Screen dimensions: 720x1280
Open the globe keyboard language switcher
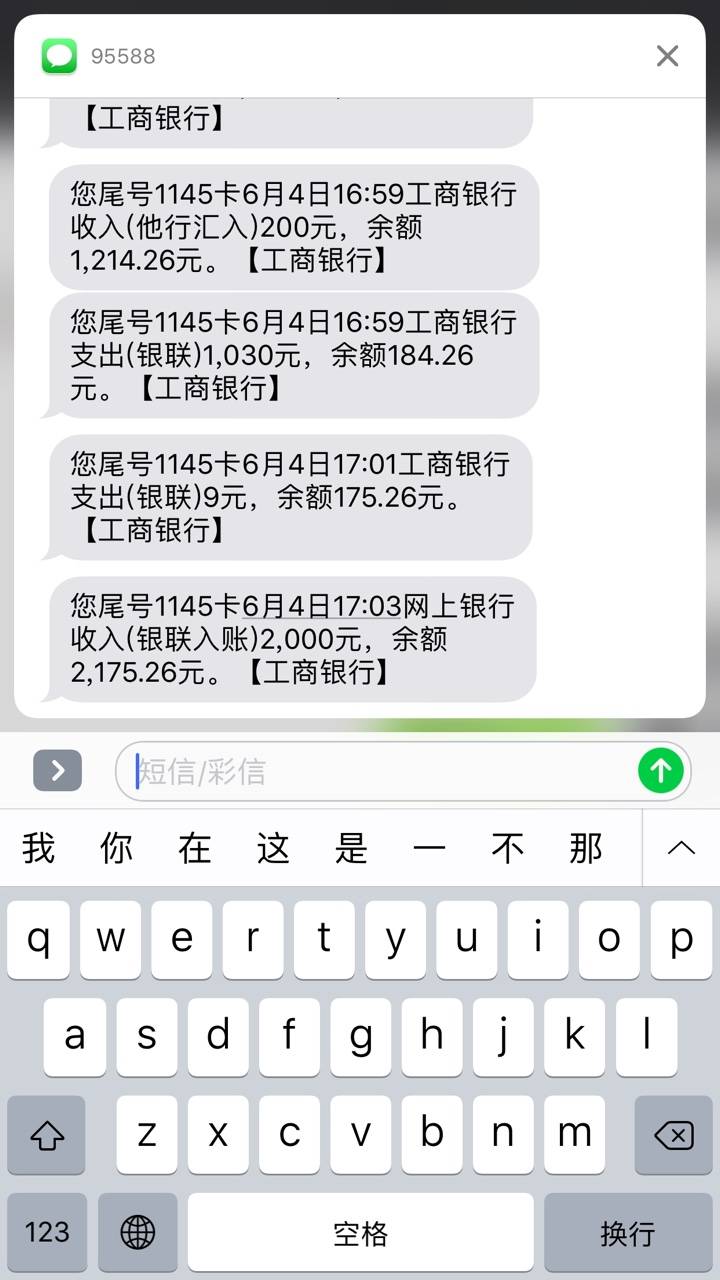click(138, 1232)
